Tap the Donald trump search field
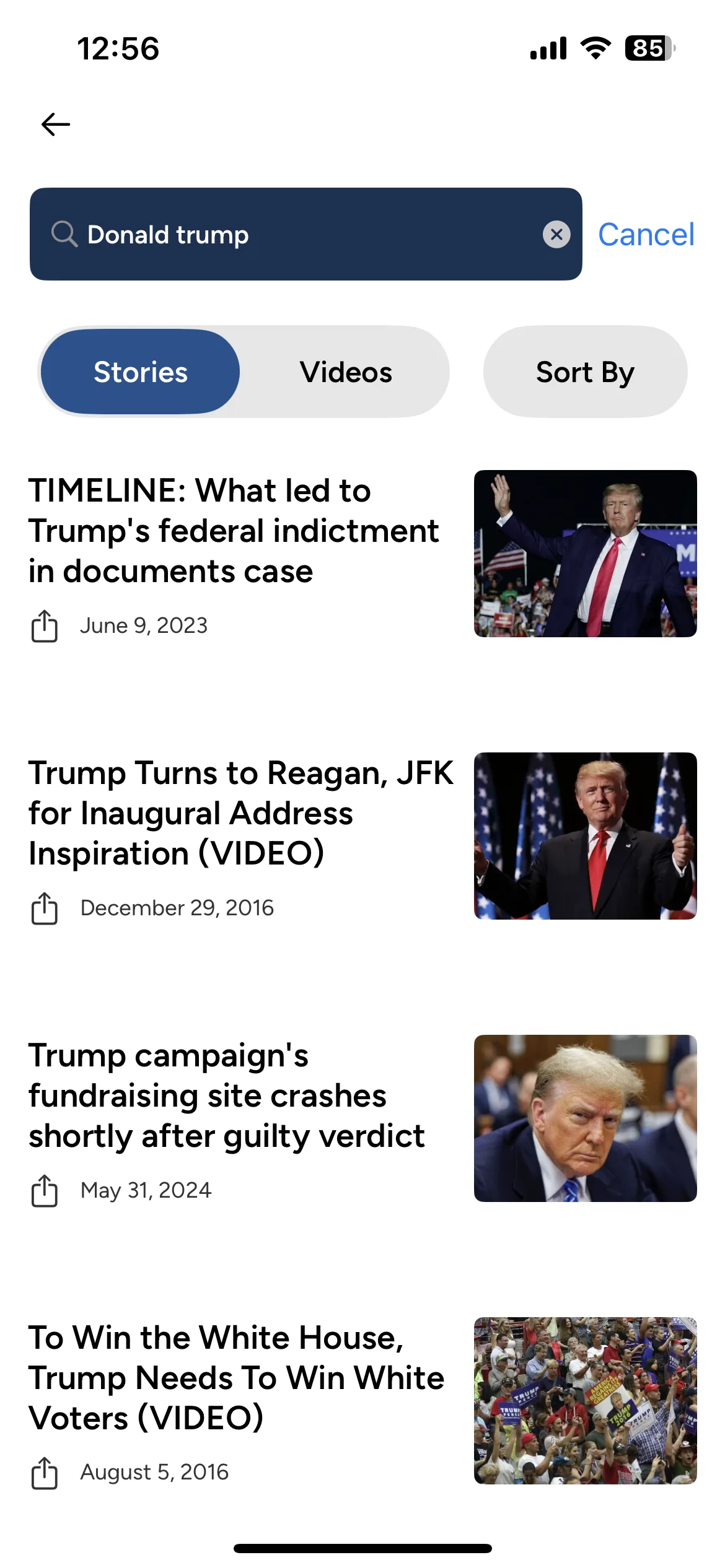This screenshot has width=725, height=1568. [304, 235]
